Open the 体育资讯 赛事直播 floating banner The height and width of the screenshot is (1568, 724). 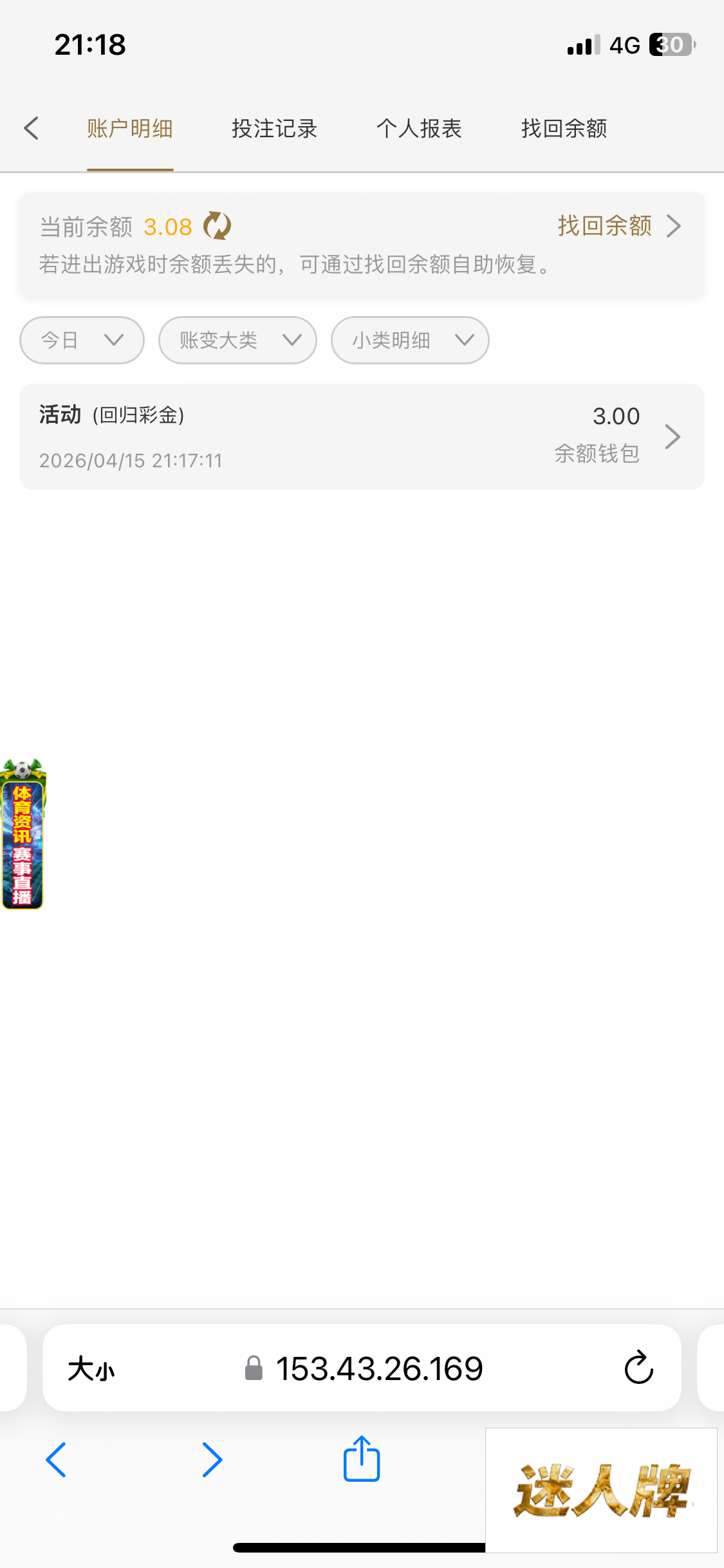coord(23,835)
